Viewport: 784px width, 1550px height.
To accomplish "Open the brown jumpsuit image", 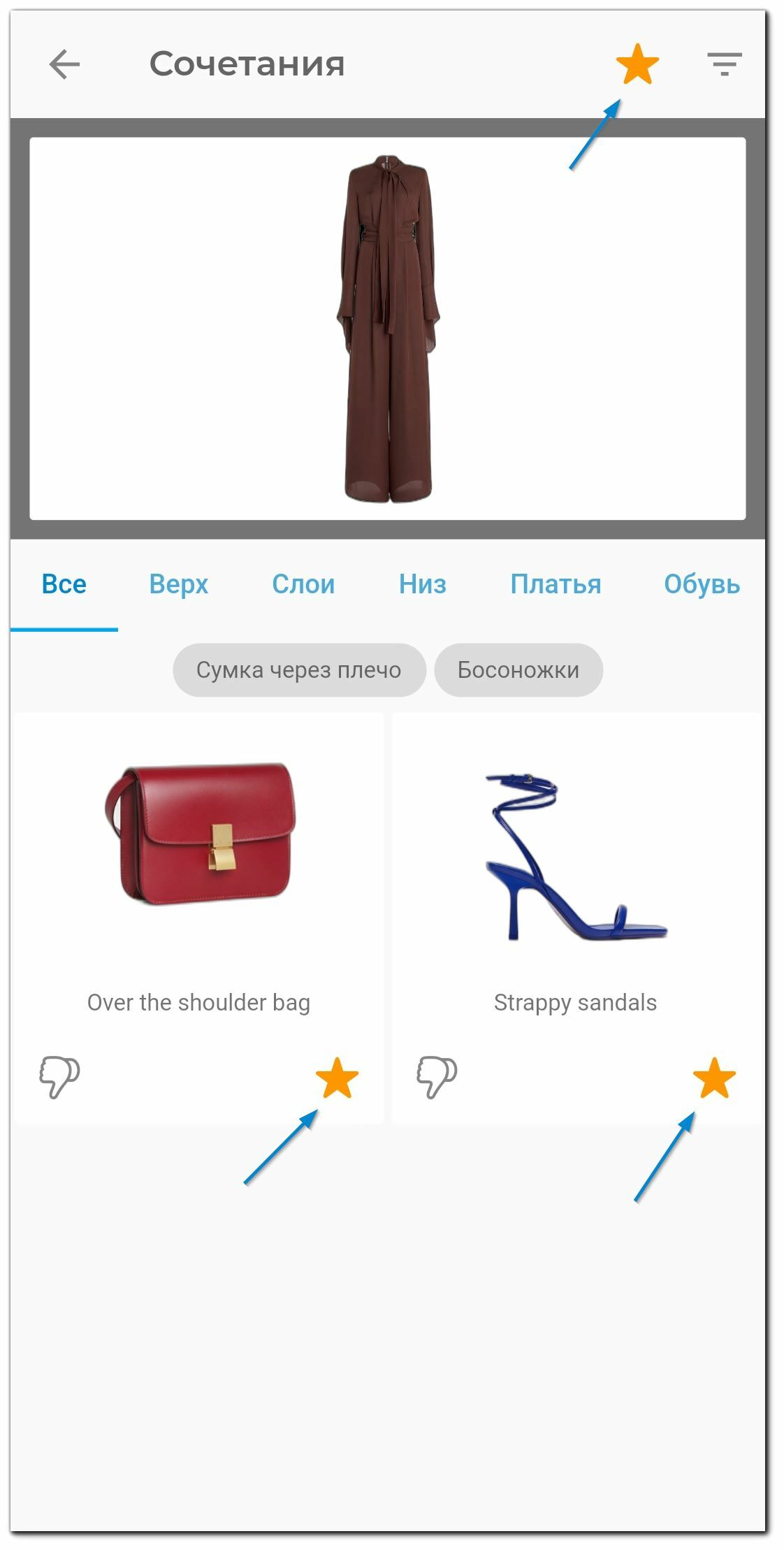I will [388, 328].
